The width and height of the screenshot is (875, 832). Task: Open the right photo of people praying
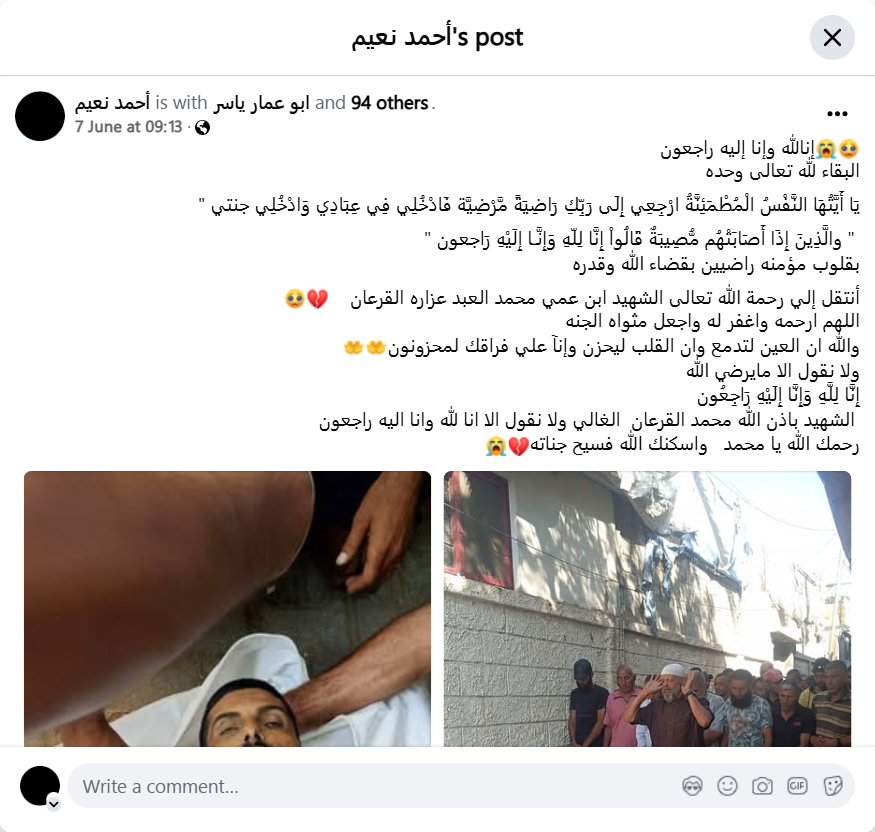pyautogui.click(x=647, y=609)
